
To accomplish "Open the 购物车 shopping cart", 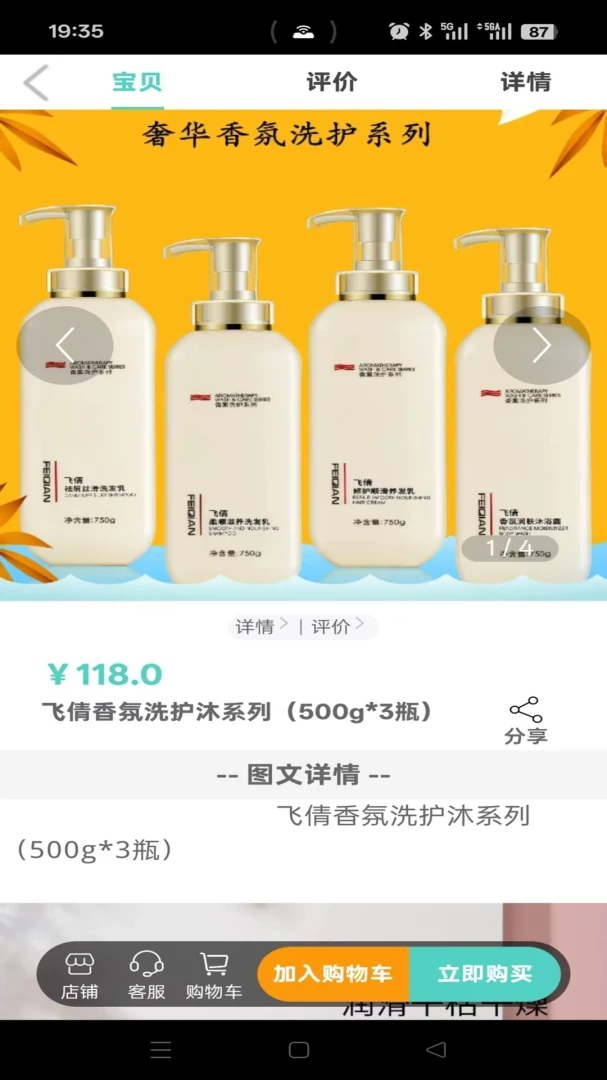I will tap(214, 976).
